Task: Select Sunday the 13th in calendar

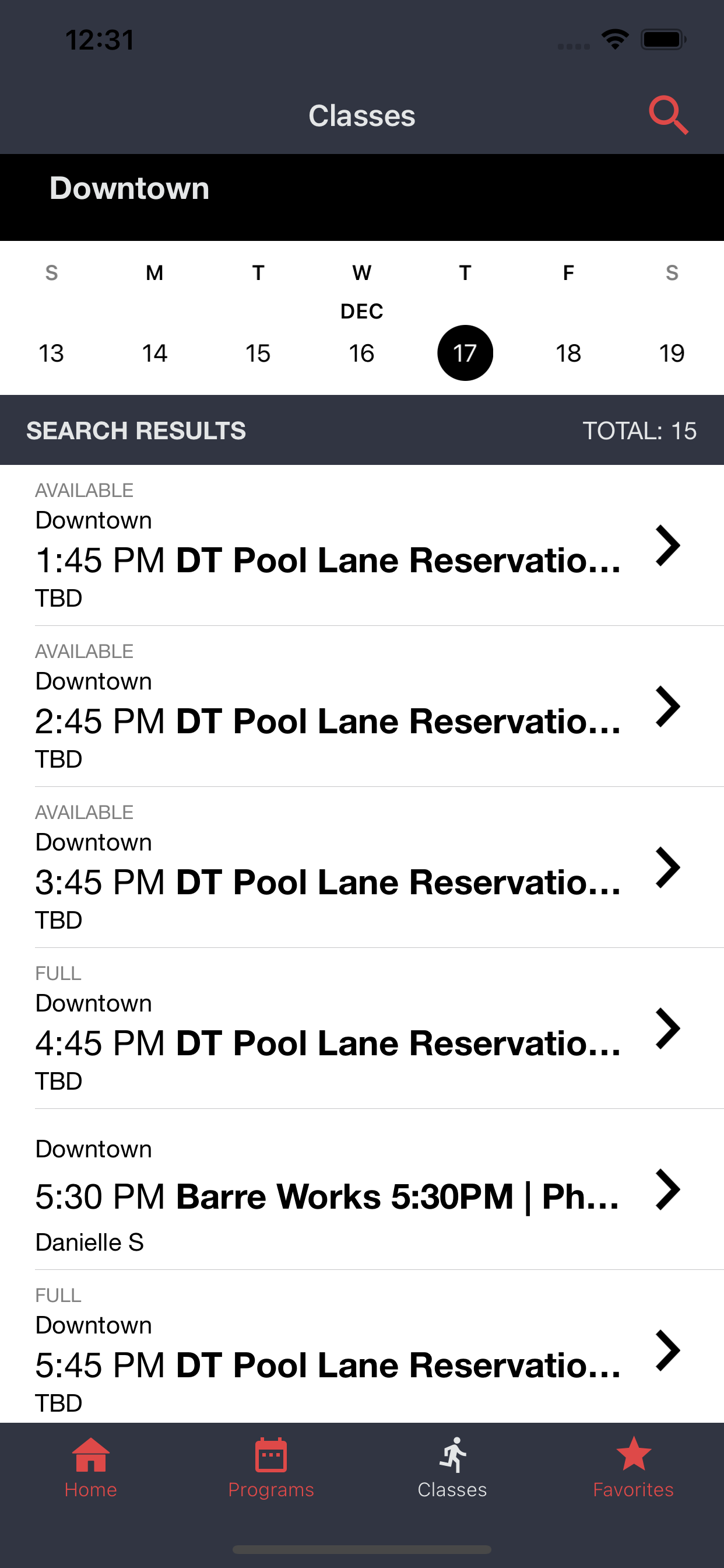Action: (x=52, y=353)
